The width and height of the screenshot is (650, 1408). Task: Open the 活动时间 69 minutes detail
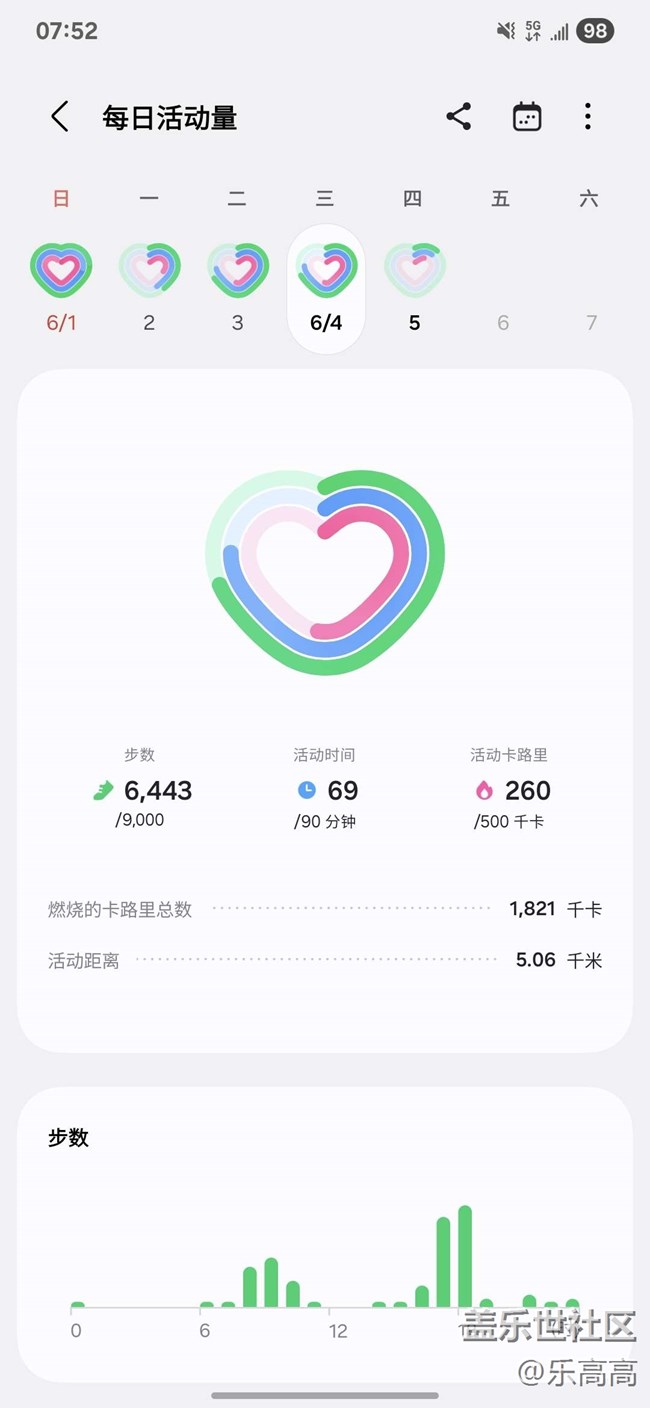325,788
